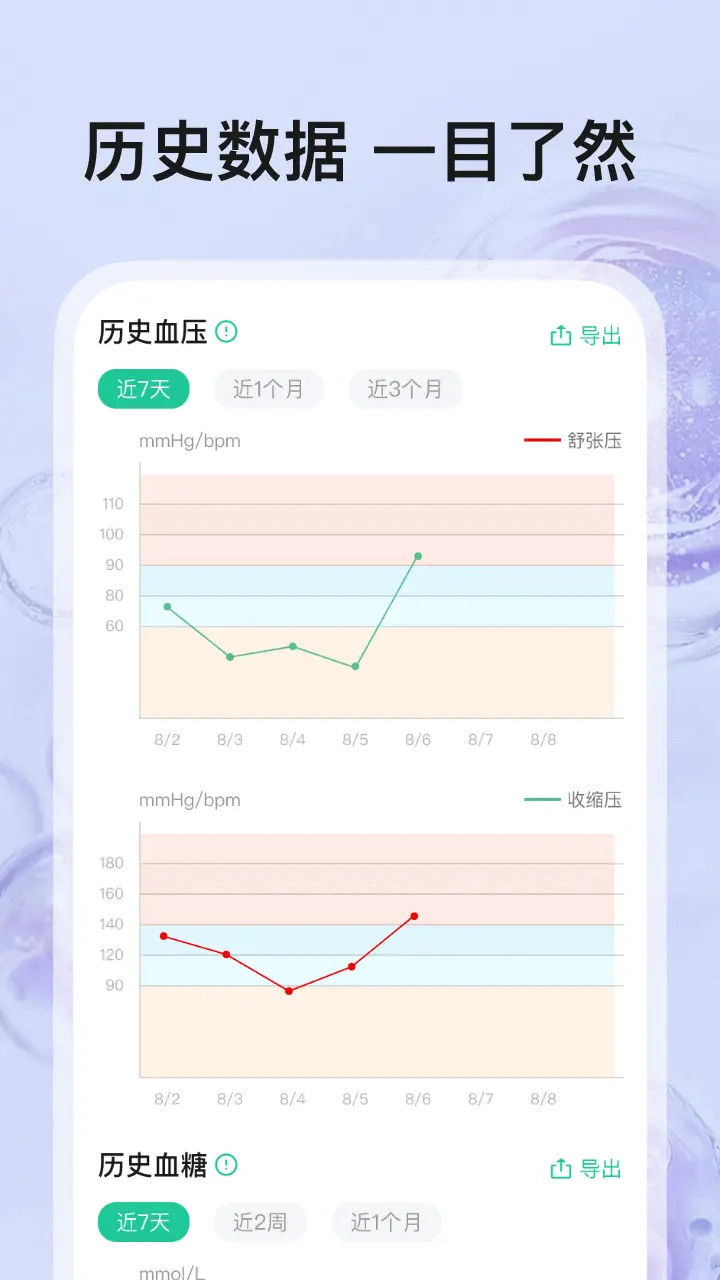Click the green 收缩压 legend line icon
720x1280 pixels.
[541, 800]
